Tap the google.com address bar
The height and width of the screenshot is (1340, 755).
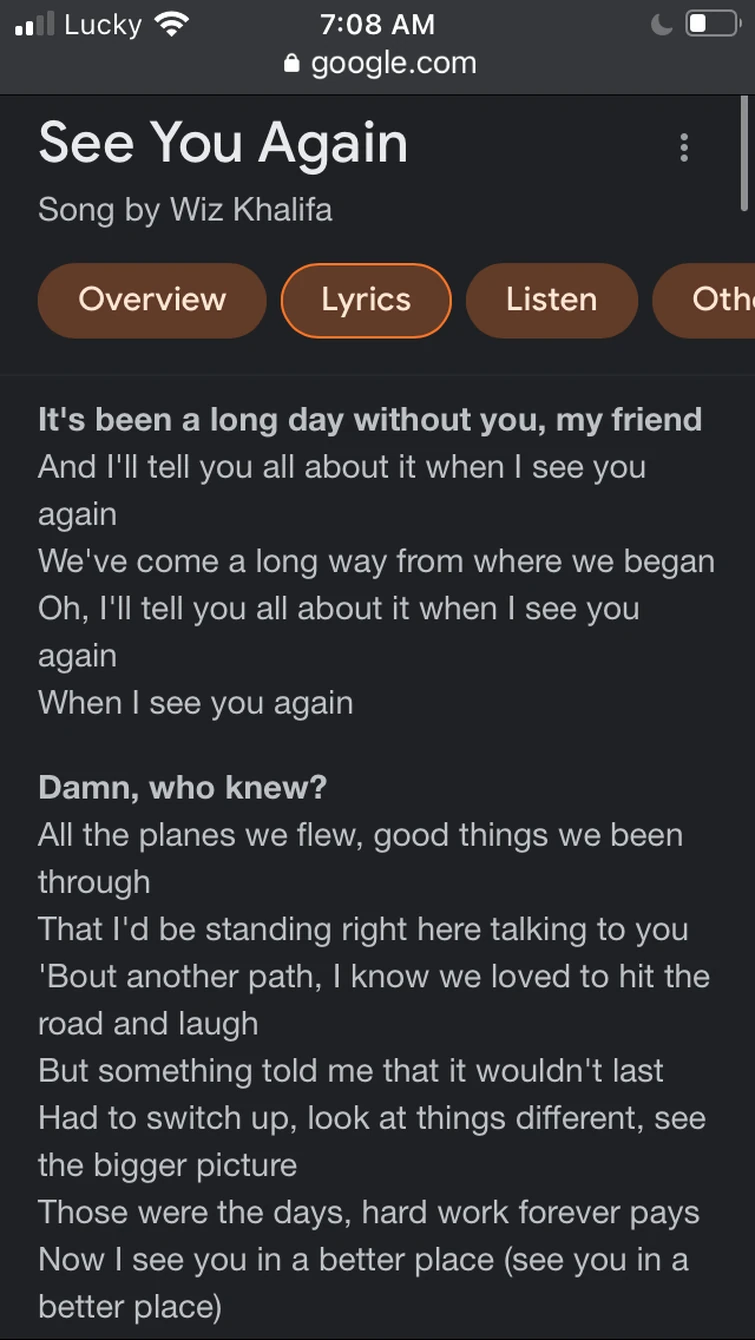pos(380,63)
